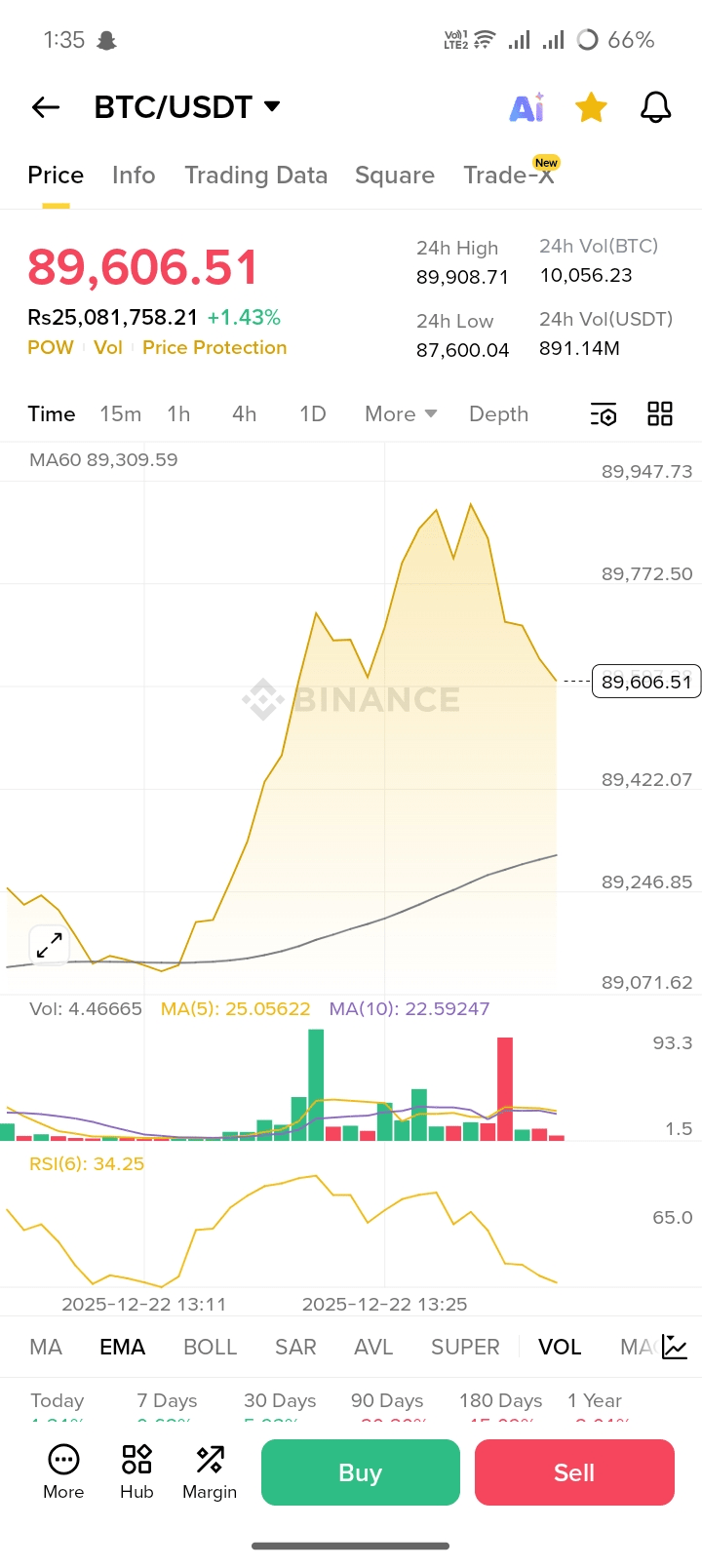
Task: Show the Depth chart
Action: (x=498, y=414)
